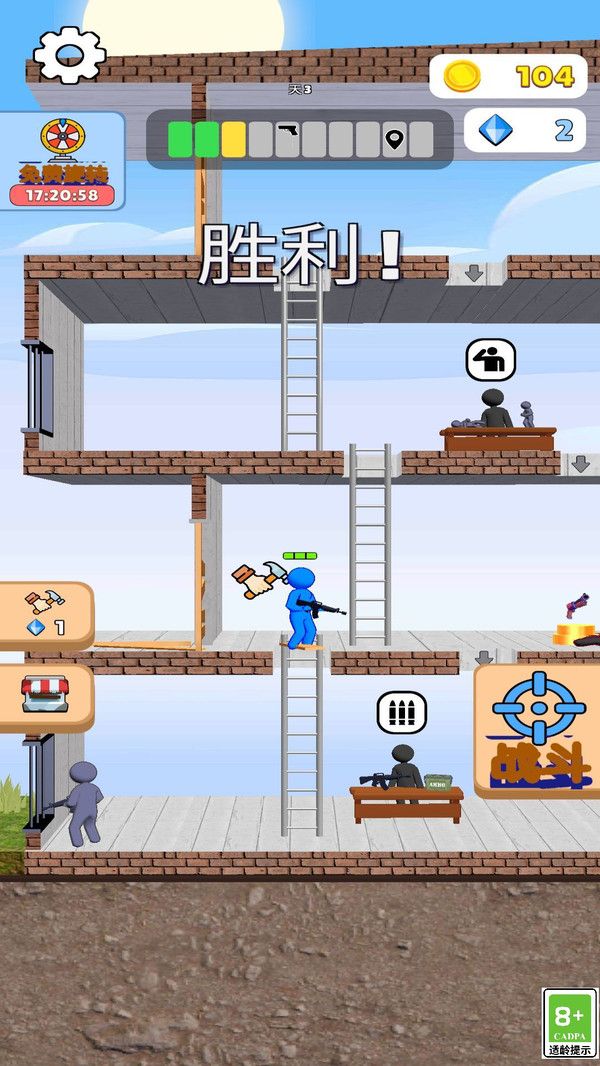600x1066 pixels.
Task: Tap the blue diamond balance
Action: click(x=524, y=130)
